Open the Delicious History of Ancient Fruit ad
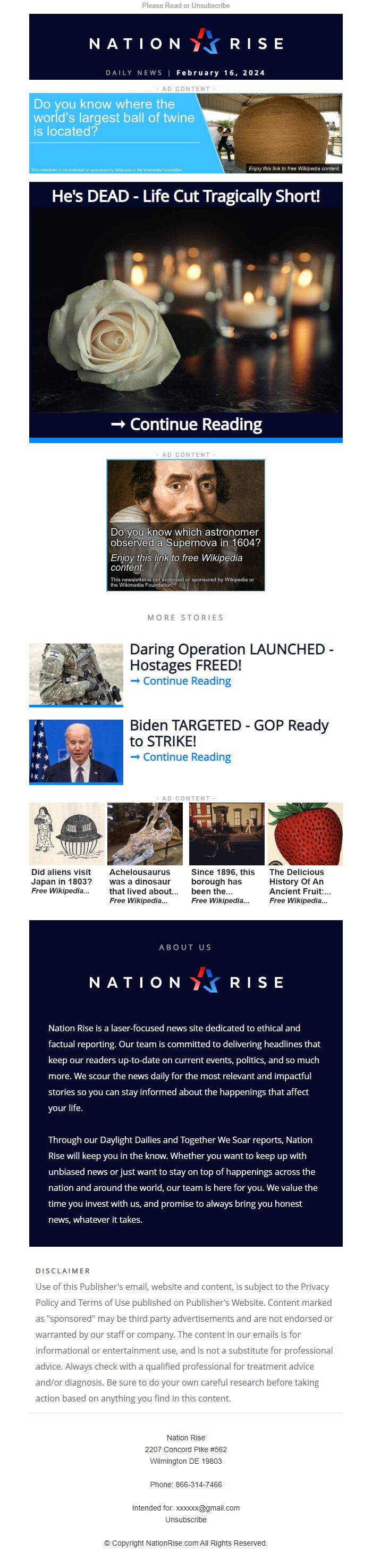The width and height of the screenshot is (372, 1568). (x=305, y=852)
